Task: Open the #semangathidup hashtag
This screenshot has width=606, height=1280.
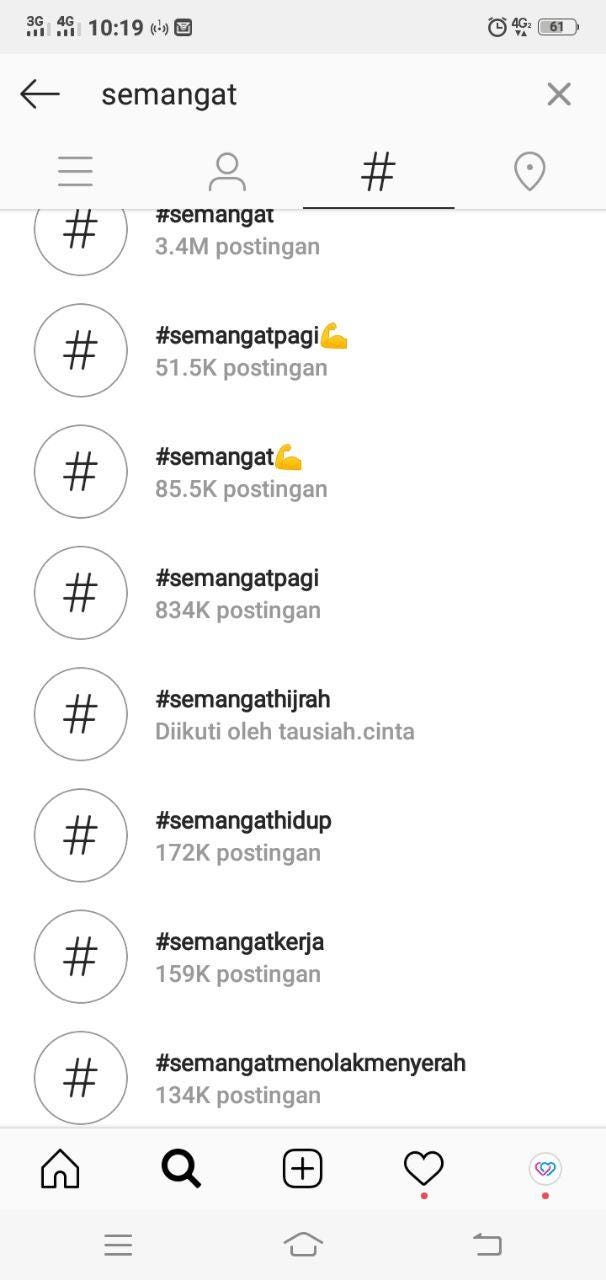Action: [303, 836]
